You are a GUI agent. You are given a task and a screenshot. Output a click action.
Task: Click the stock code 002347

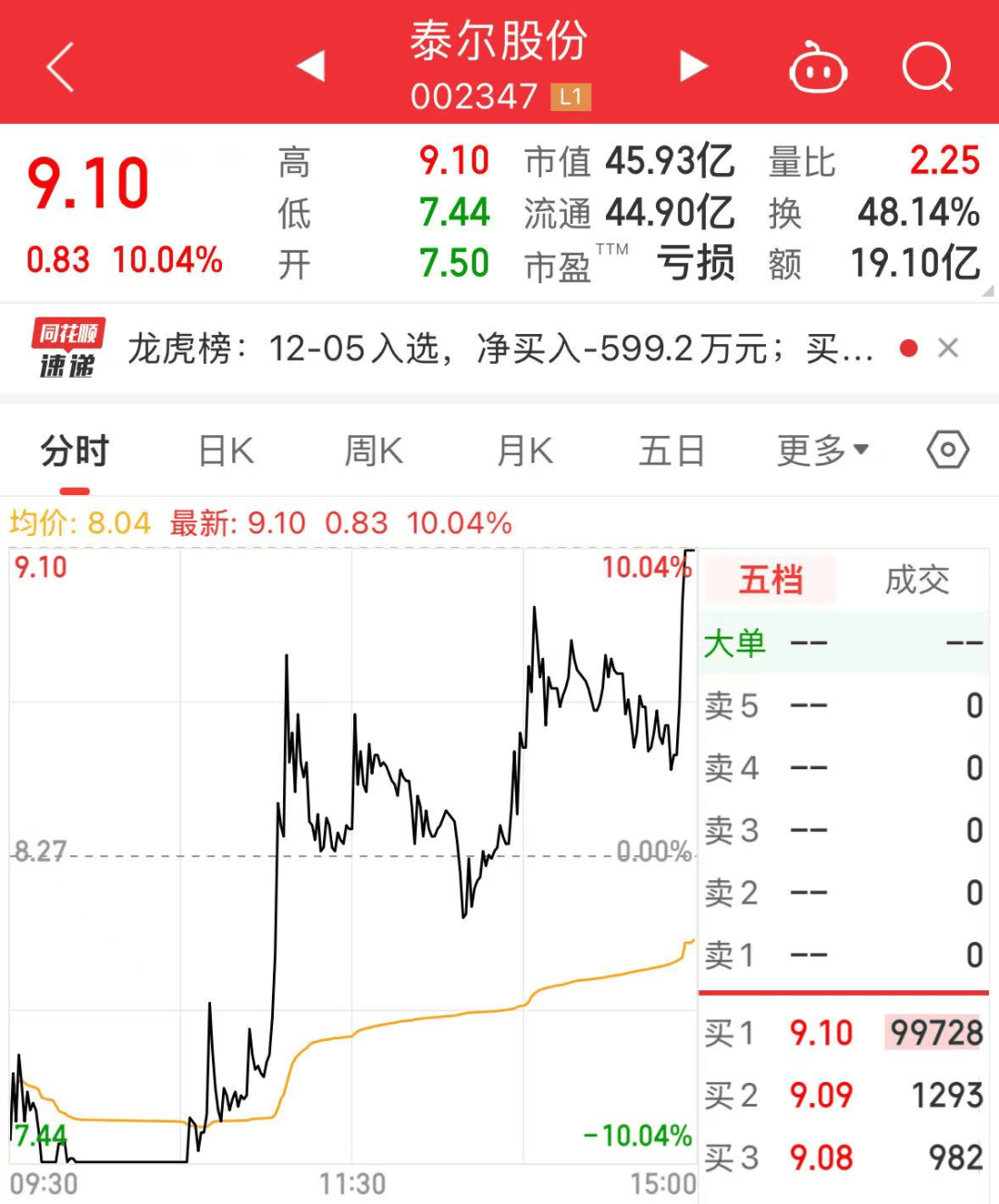tap(474, 94)
